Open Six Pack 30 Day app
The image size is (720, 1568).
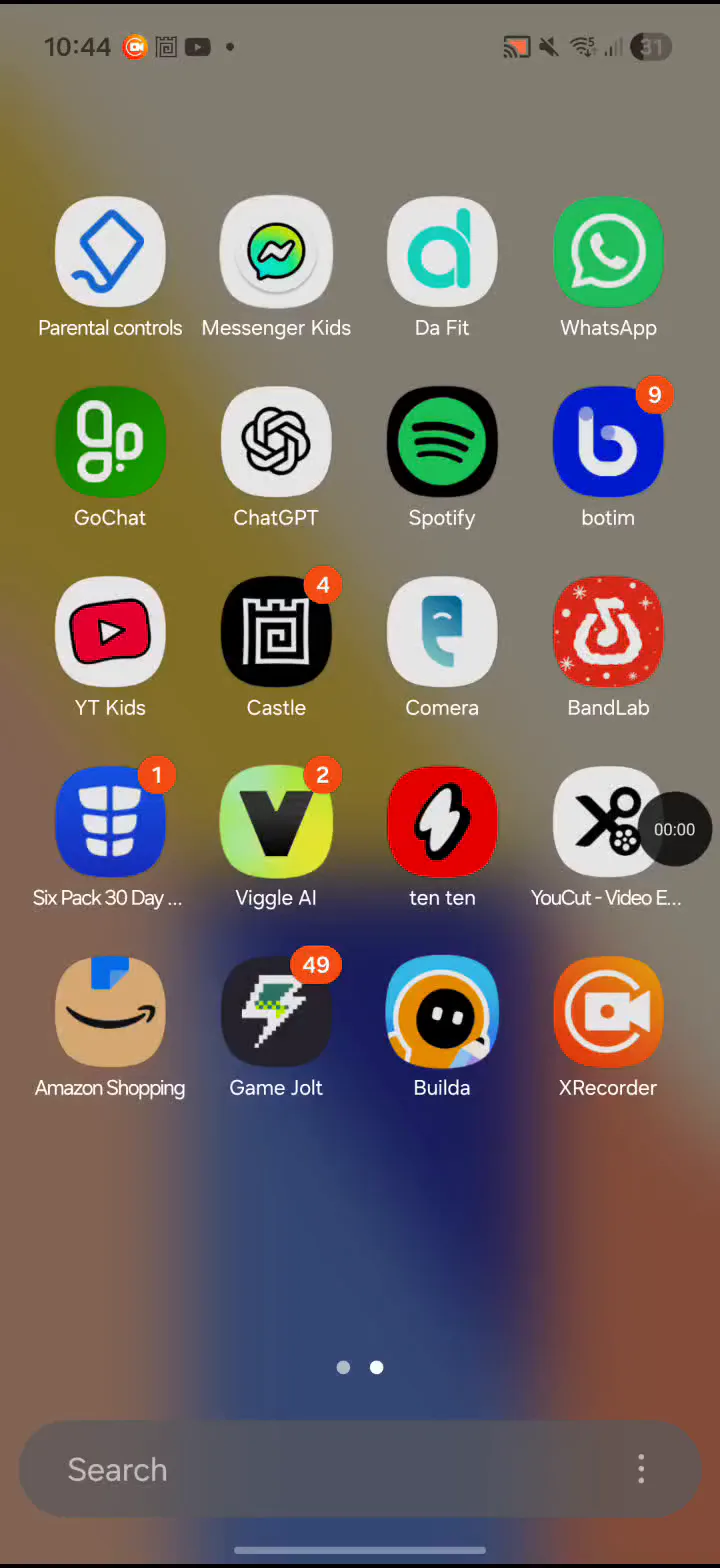click(110, 822)
